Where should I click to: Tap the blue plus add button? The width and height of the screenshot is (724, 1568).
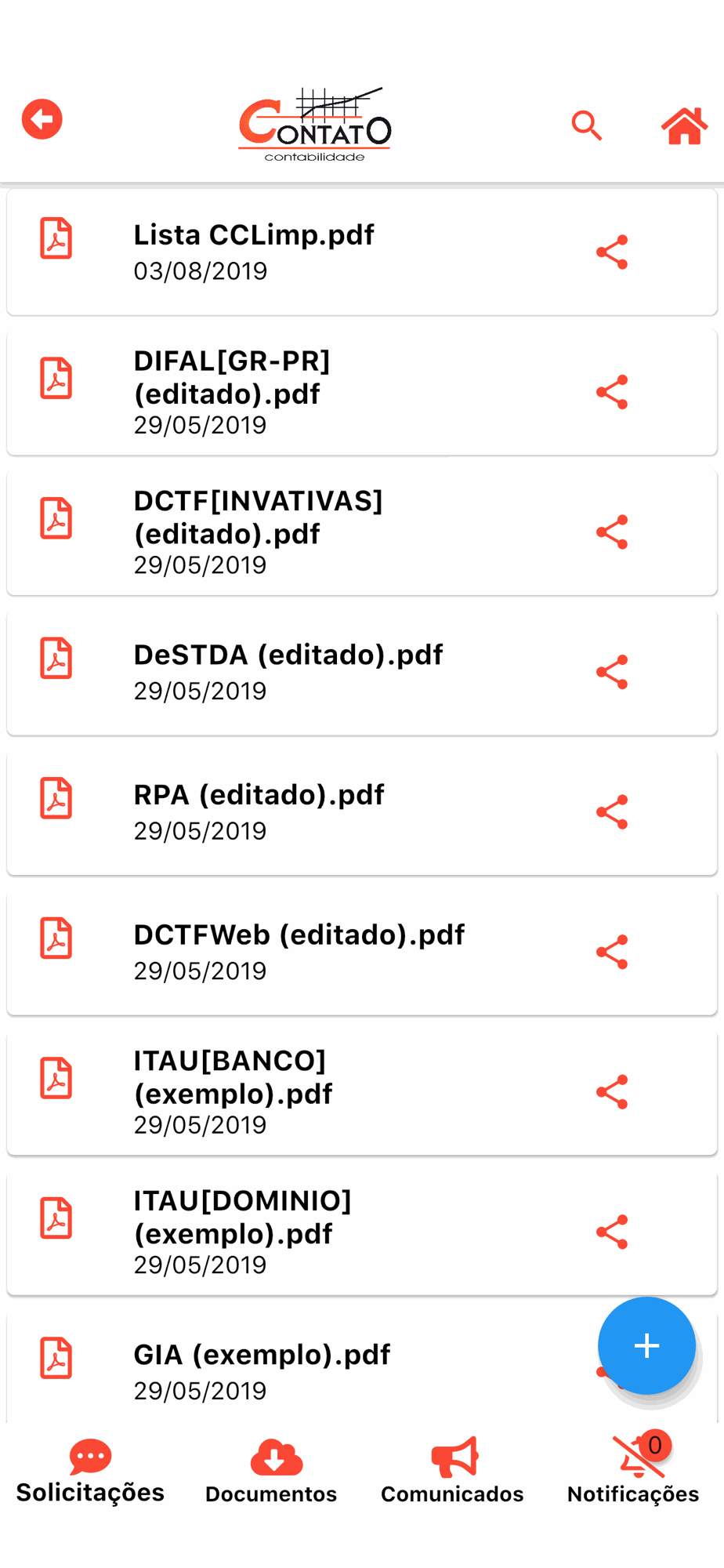coord(646,1345)
